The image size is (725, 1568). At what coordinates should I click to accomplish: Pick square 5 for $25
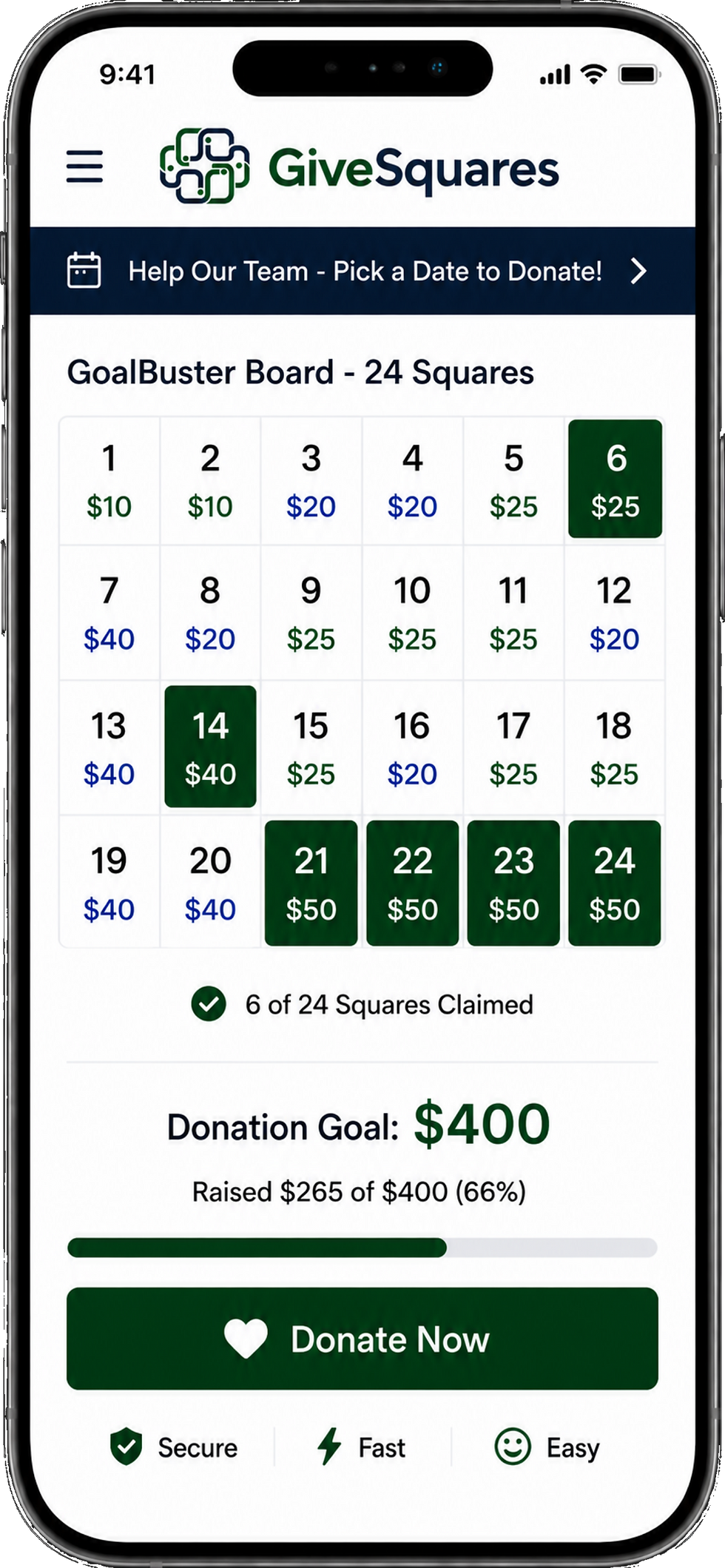click(x=513, y=481)
